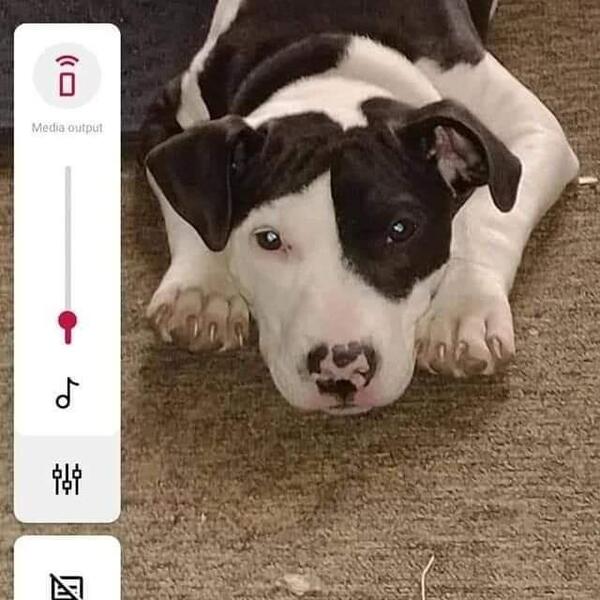Mute media using the music note icon

pos(67,393)
